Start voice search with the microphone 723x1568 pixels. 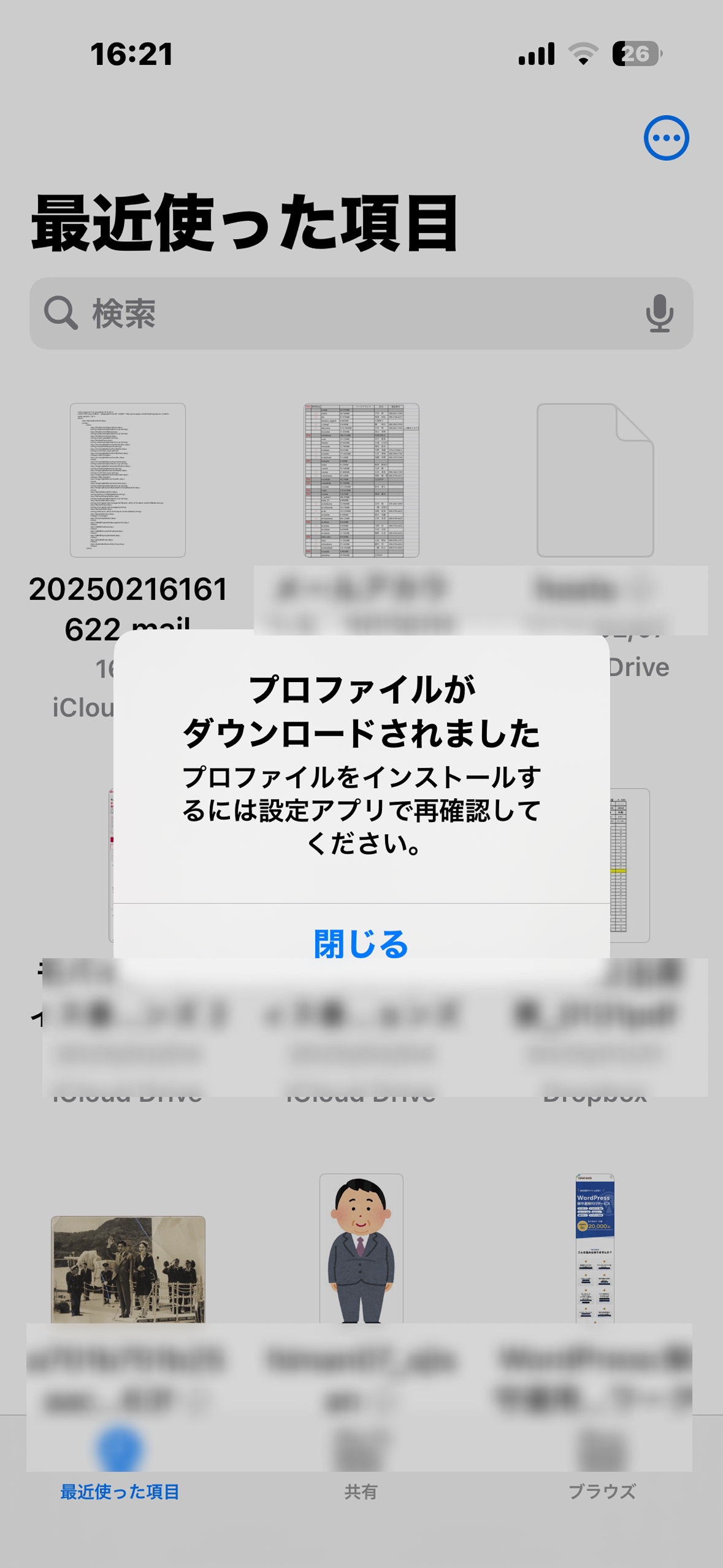(x=659, y=313)
